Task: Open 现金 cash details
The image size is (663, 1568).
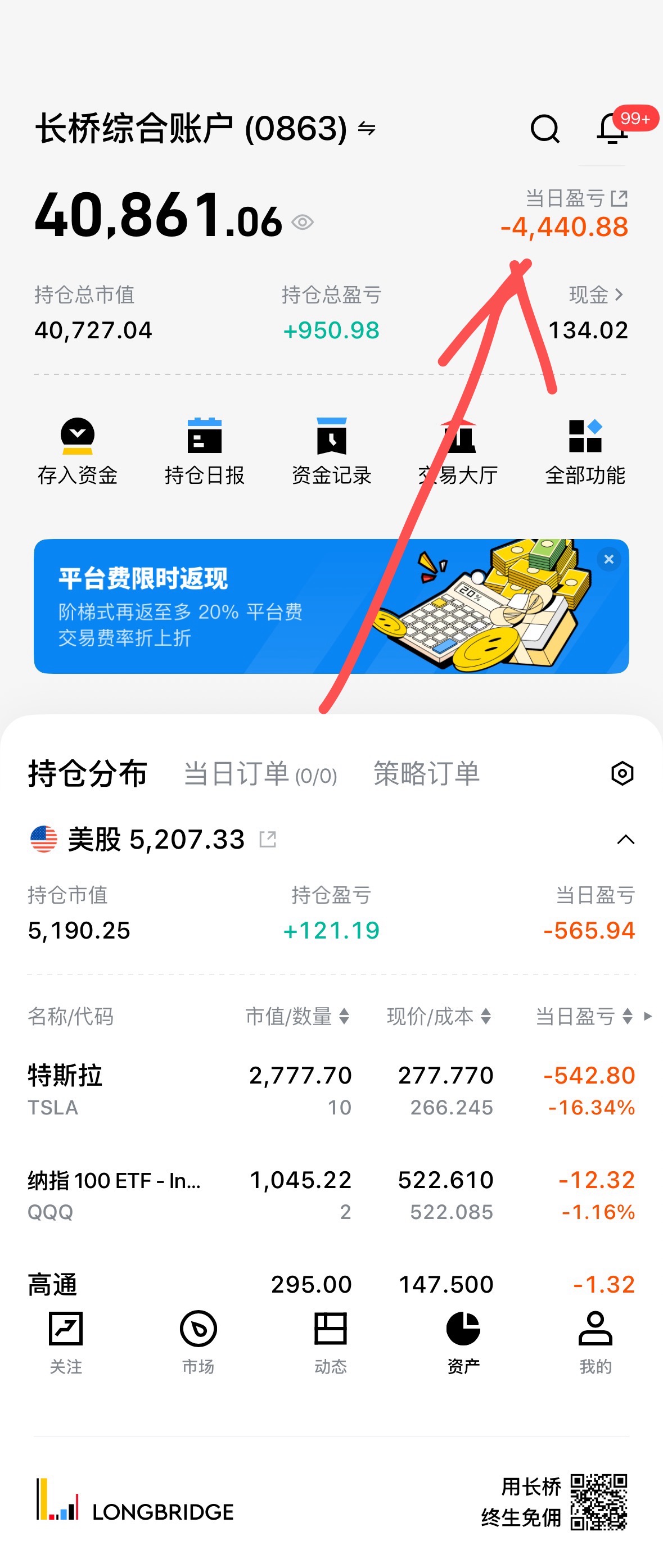Action: pyautogui.click(x=596, y=295)
